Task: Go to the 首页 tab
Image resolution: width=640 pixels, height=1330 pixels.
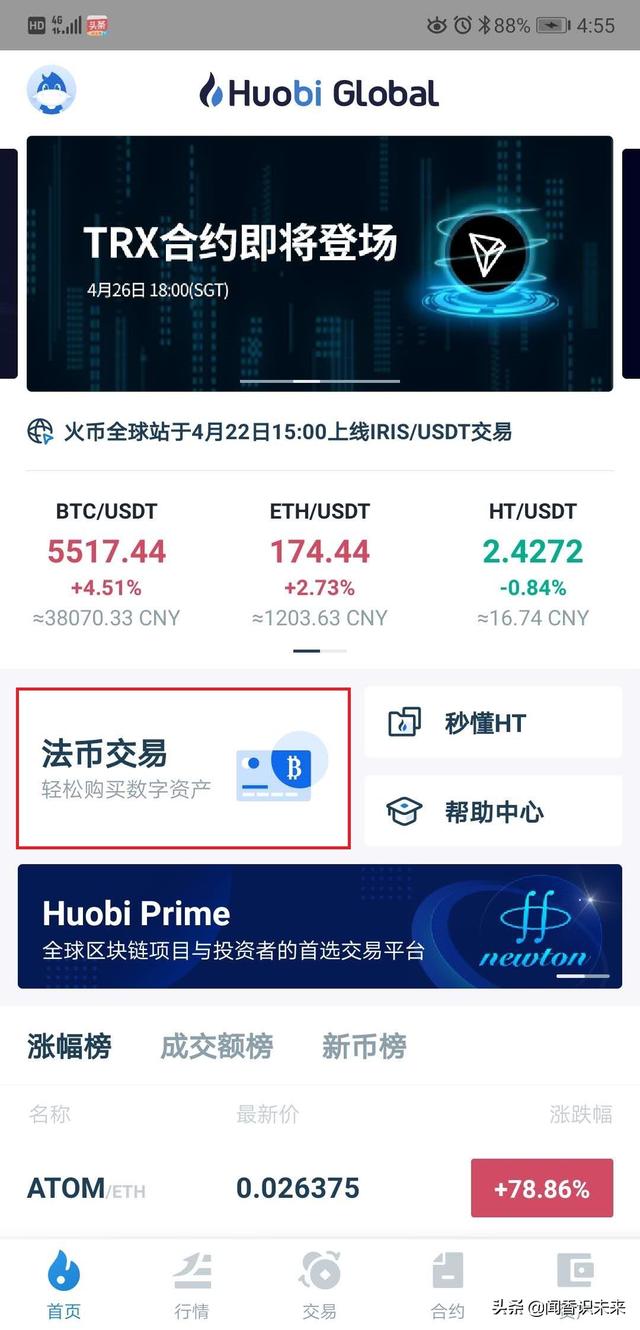Action: coord(64,1285)
